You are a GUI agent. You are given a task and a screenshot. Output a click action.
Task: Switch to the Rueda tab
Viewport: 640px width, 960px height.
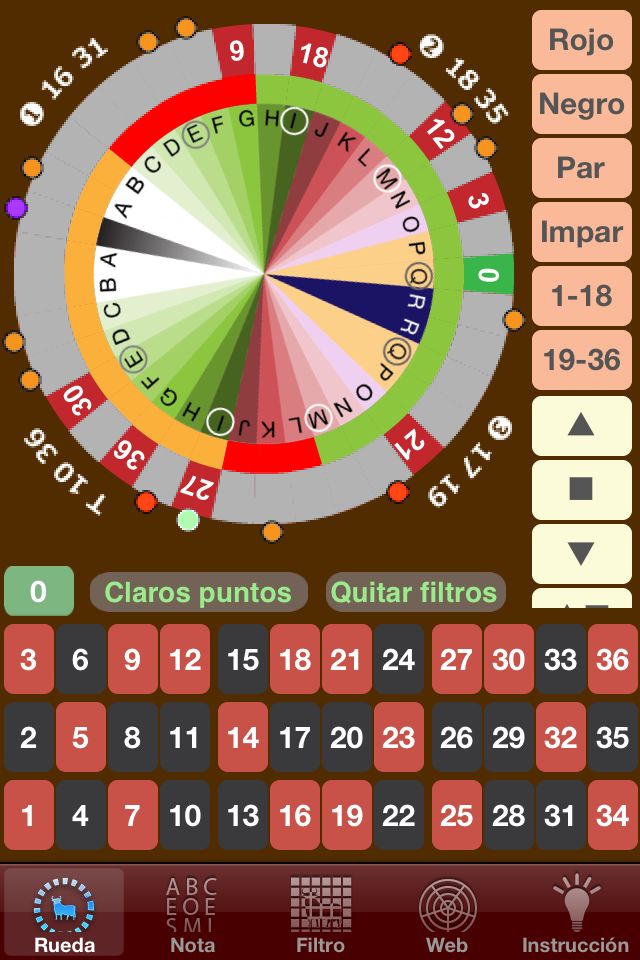click(64, 913)
